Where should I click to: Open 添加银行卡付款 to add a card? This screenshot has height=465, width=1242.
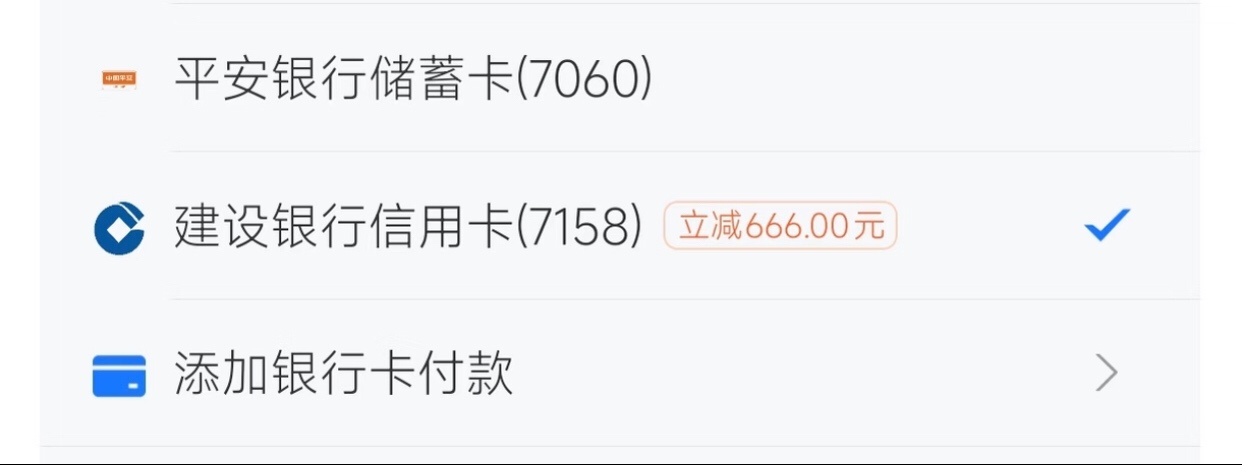point(344,374)
